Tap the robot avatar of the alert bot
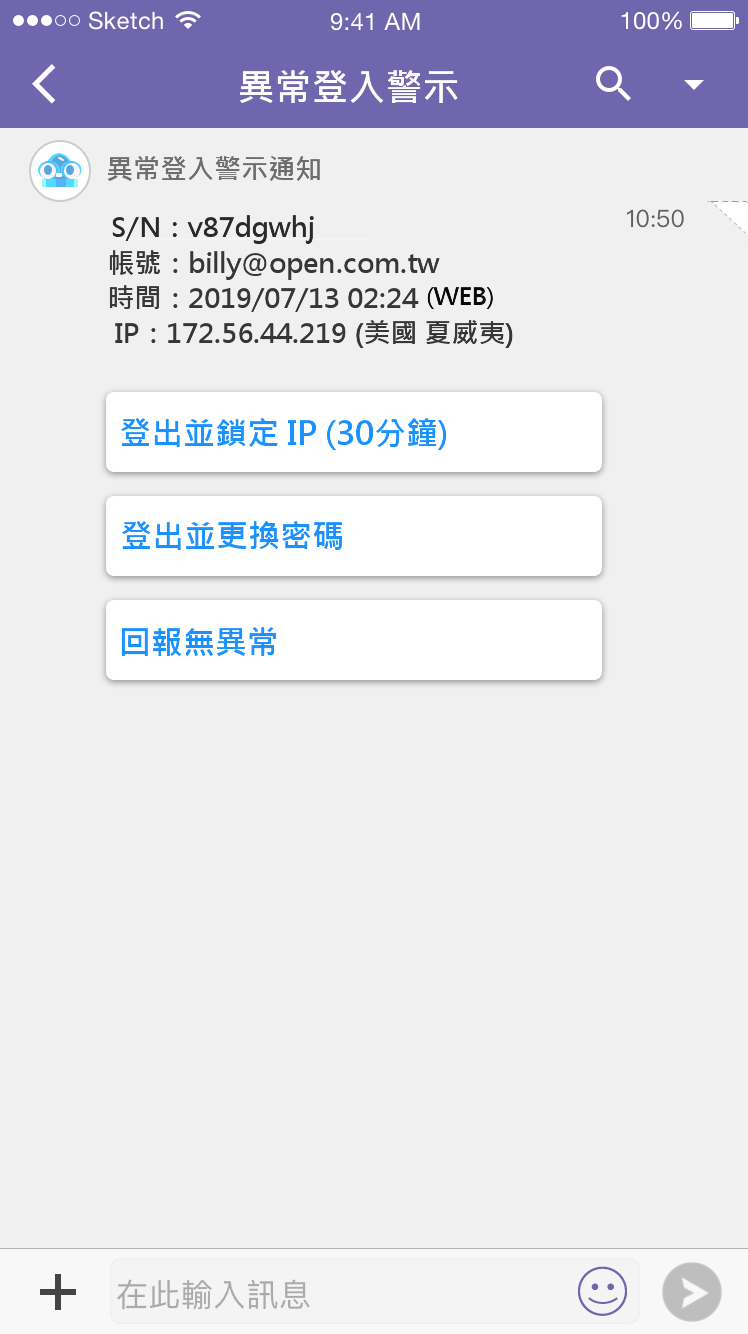748x1334 pixels. pyautogui.click(x=59, y=170)
